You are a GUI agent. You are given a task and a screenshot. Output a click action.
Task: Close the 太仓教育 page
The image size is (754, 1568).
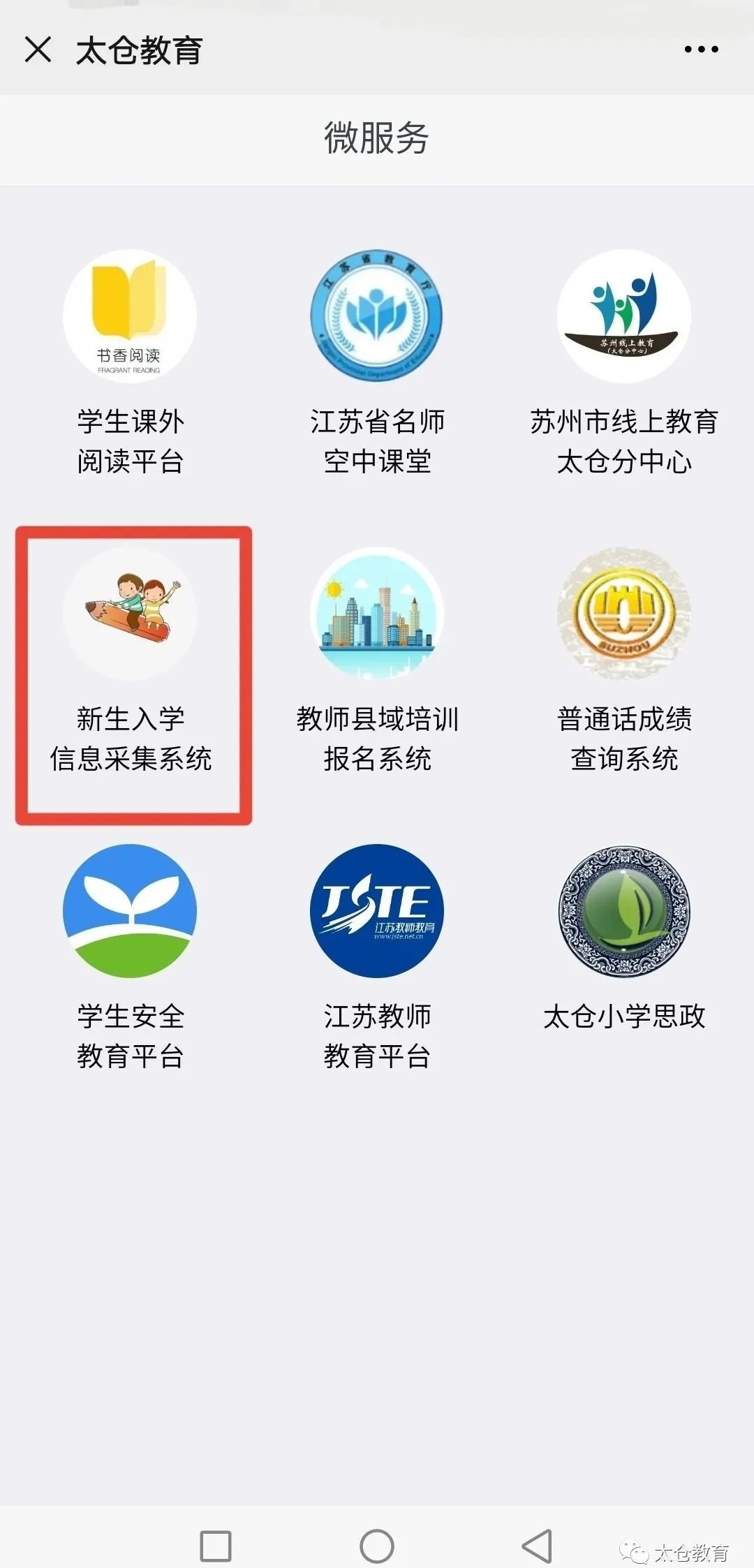38,50
